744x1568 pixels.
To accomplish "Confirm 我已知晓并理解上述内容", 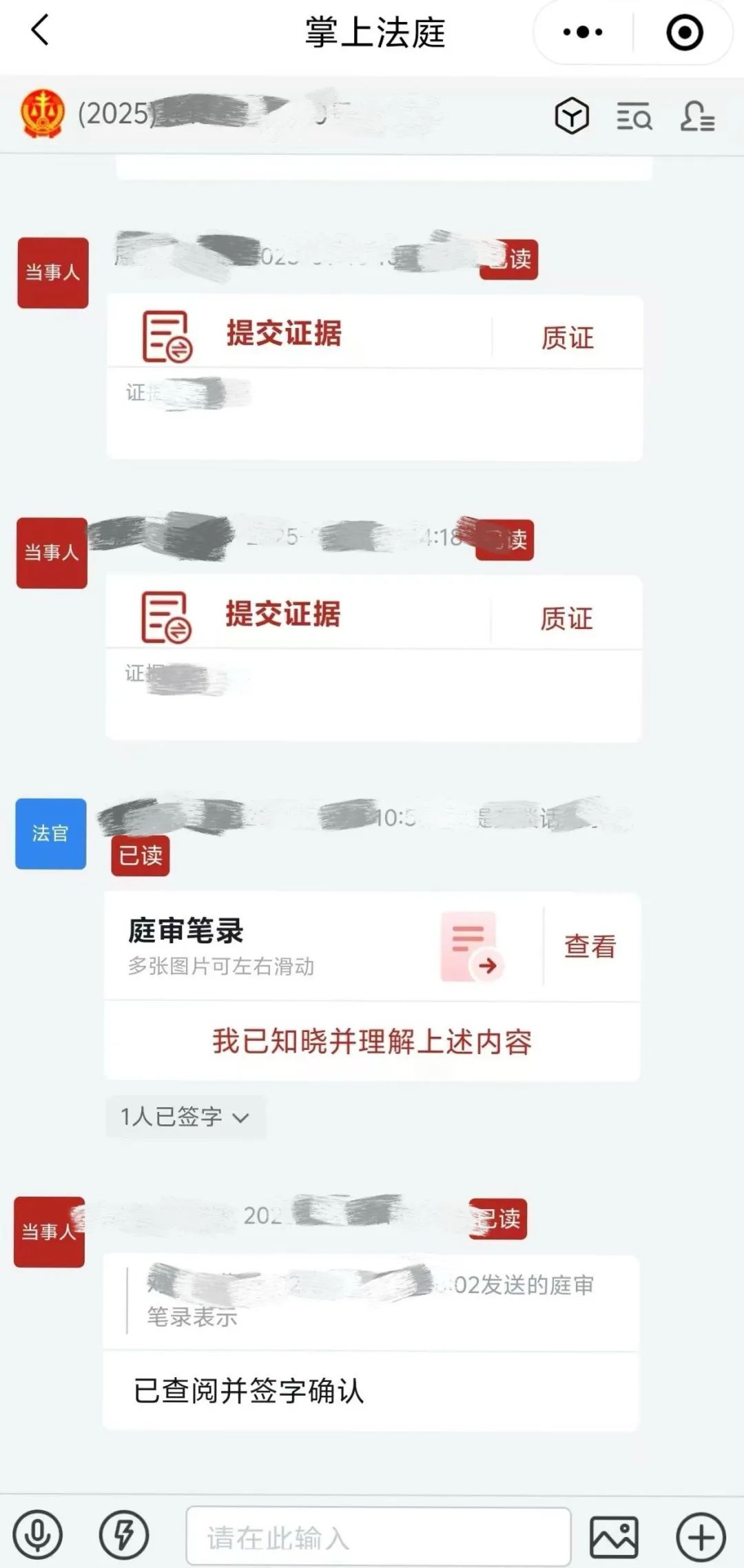I will point(372,1041).
